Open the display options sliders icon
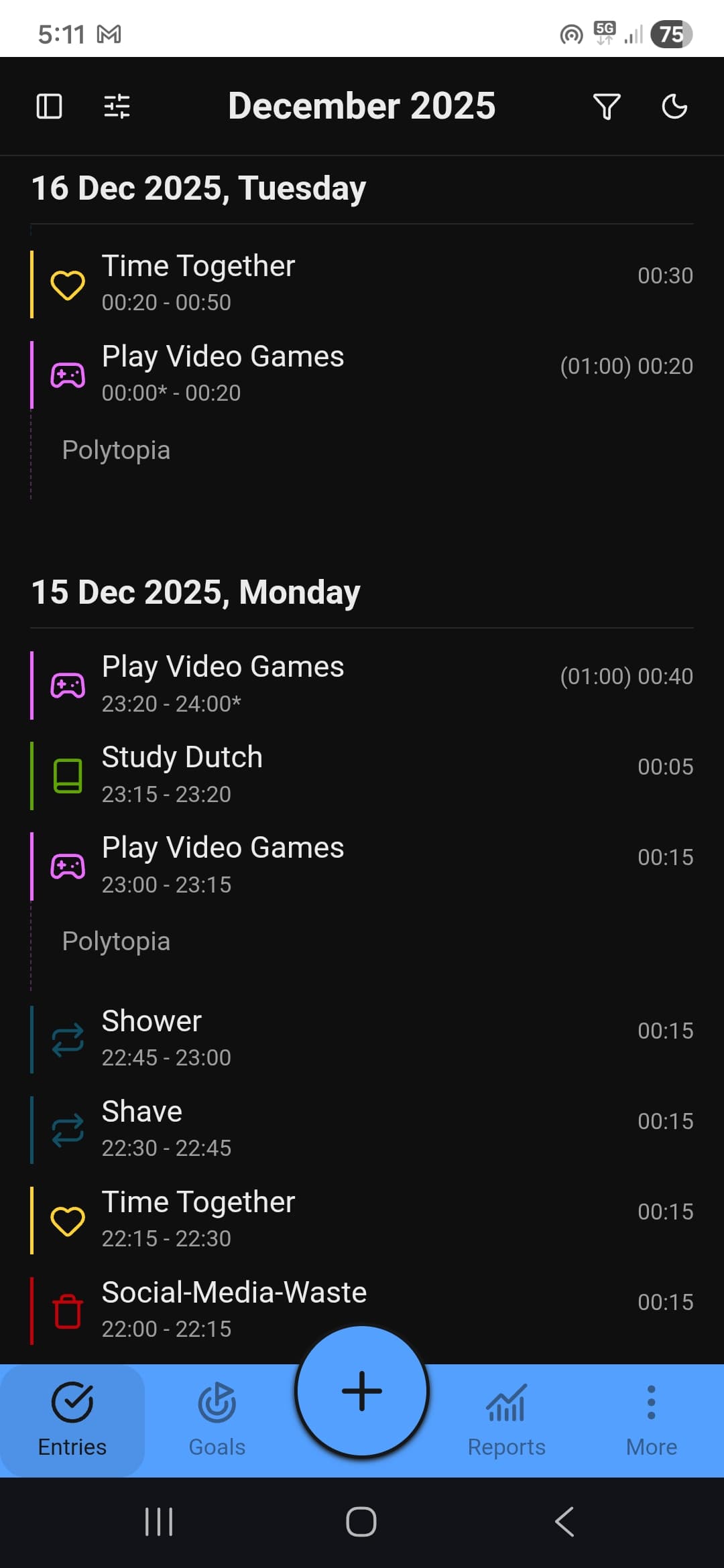This screenshot has width=724, height=1568. tap(116, 106)
